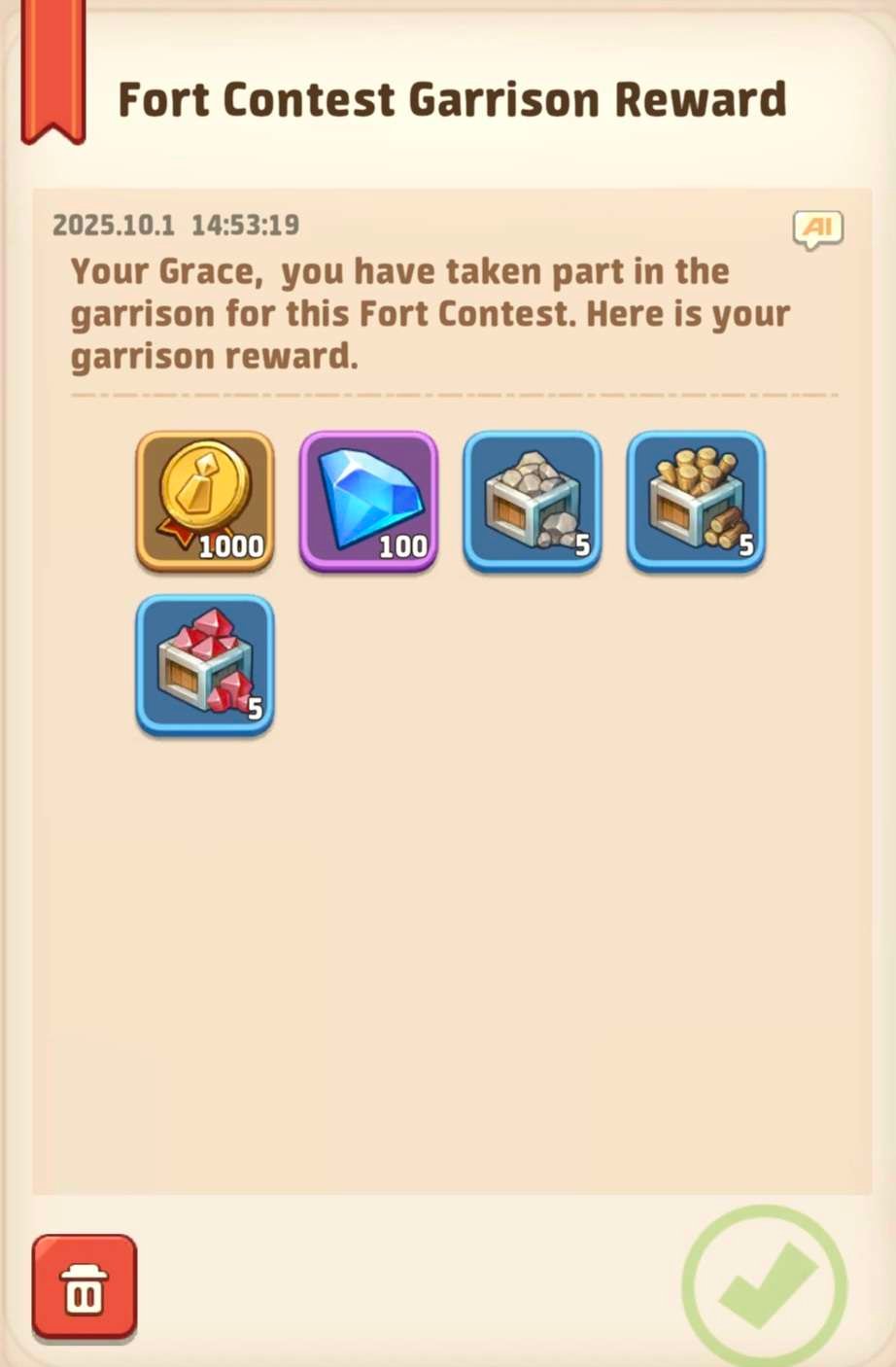
Task: Tap the red bookmark ribbon
Action: point(53,70)
